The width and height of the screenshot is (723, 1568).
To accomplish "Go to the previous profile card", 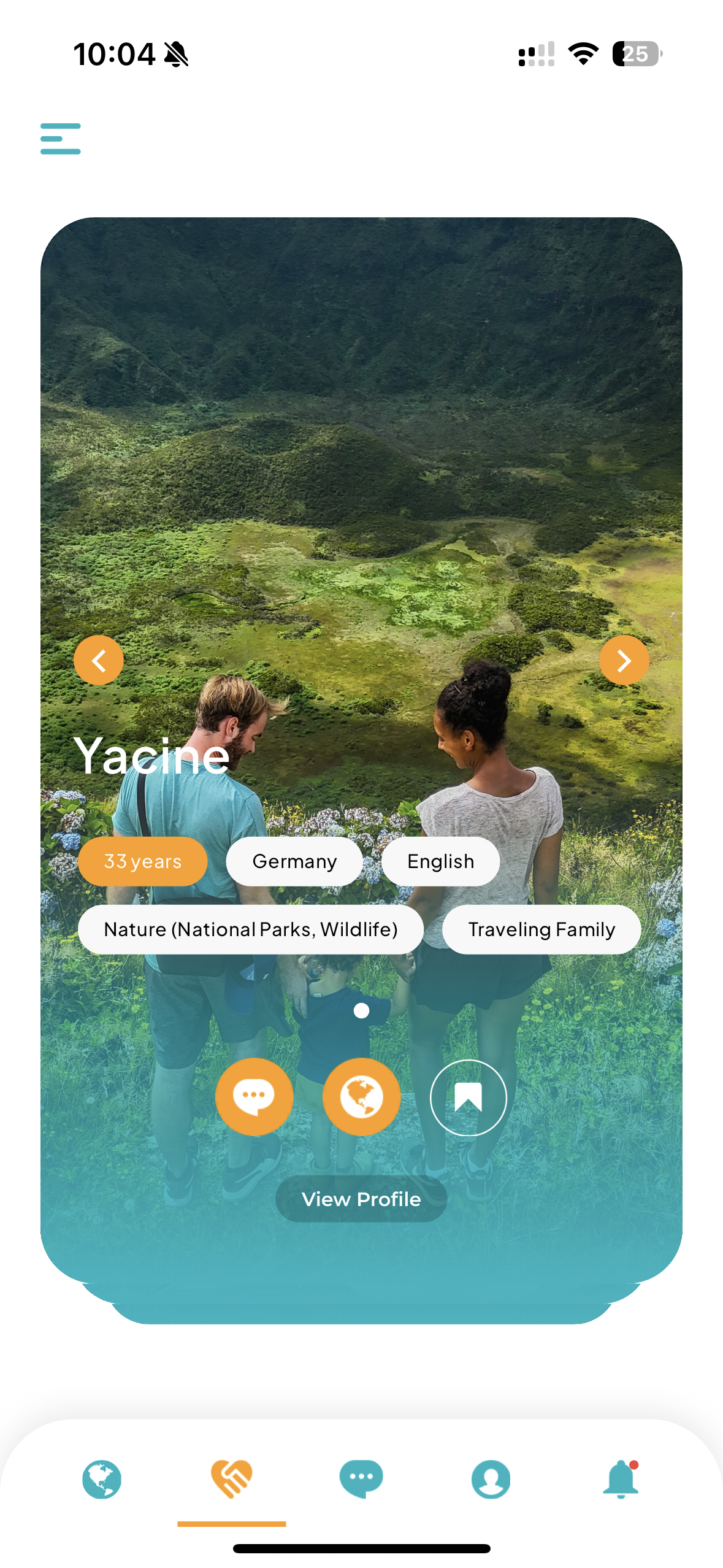I will click(99, 660).
